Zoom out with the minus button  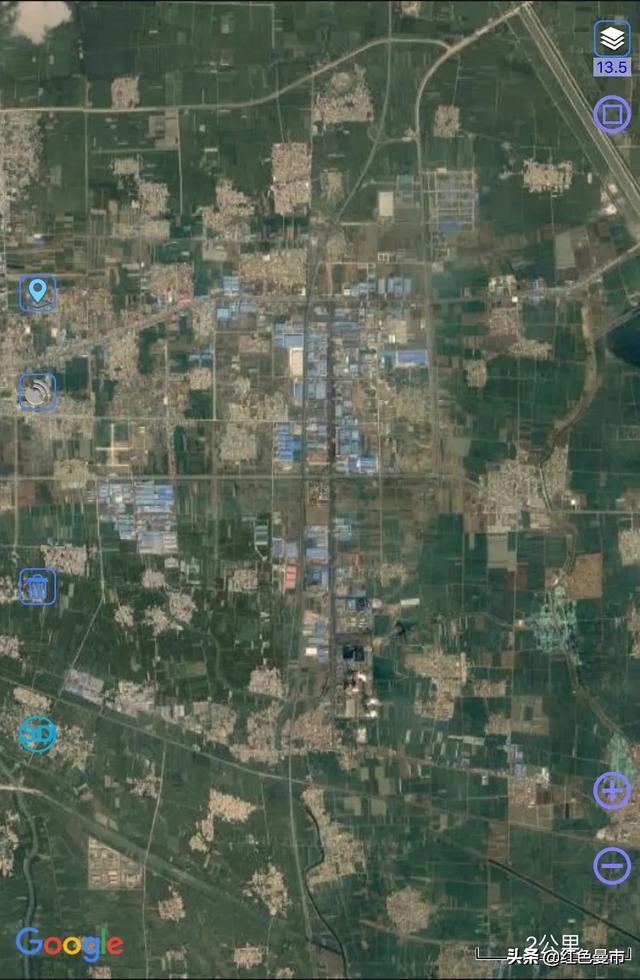tap(612, 865)
